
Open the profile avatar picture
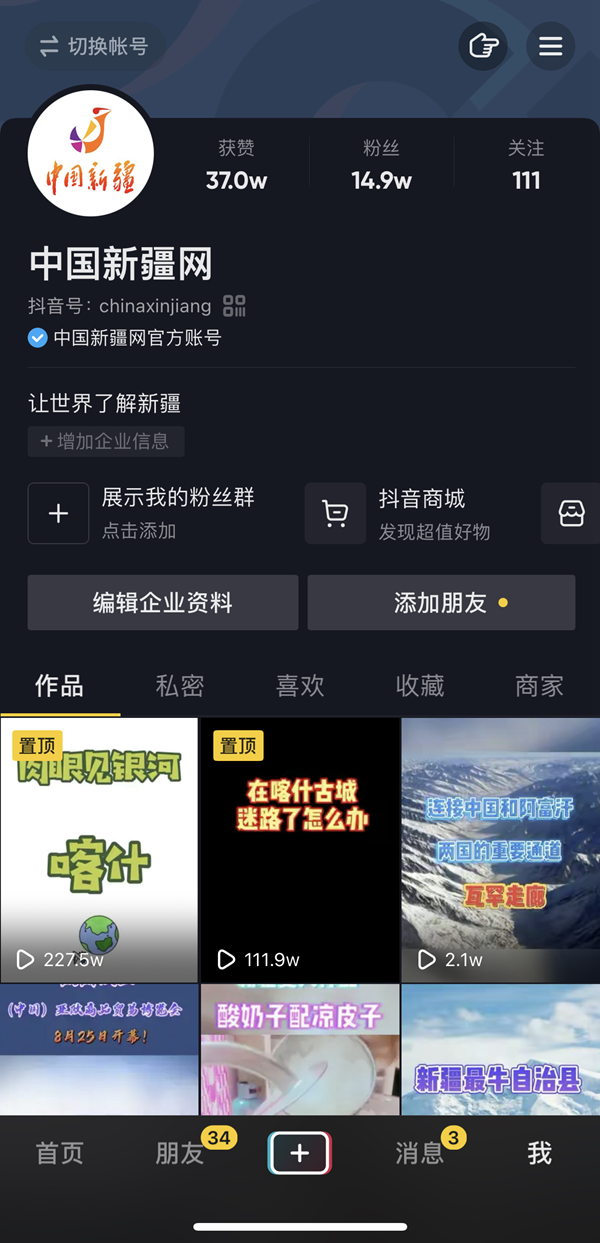coord(91,153)
